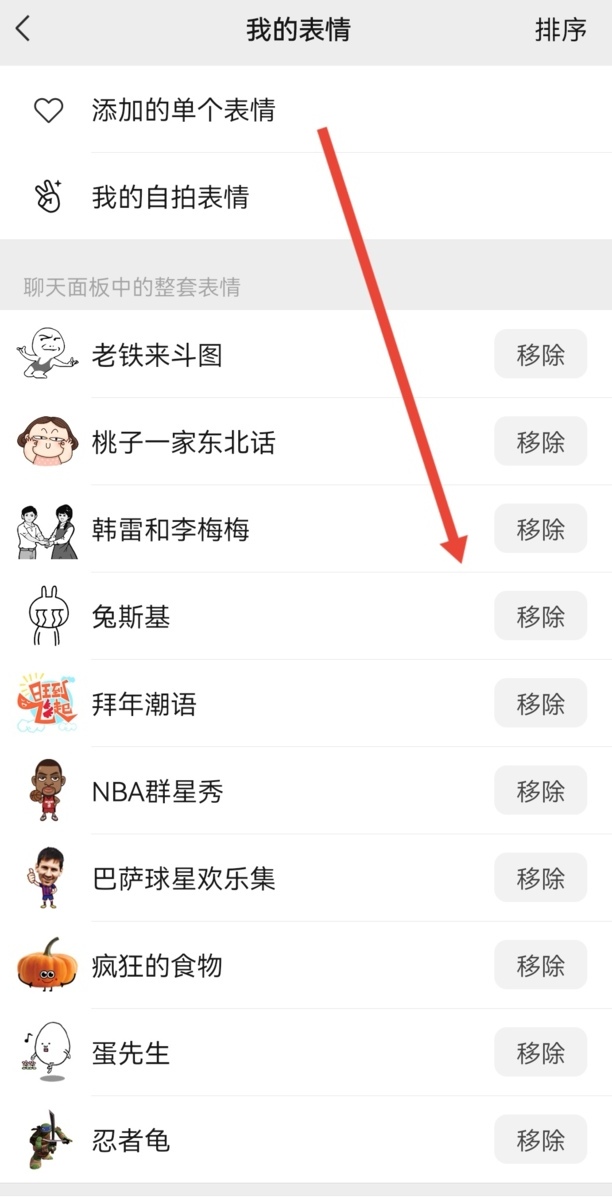Remove 巴萨球星欢乐集 sticker pack

tap(540, 878)
